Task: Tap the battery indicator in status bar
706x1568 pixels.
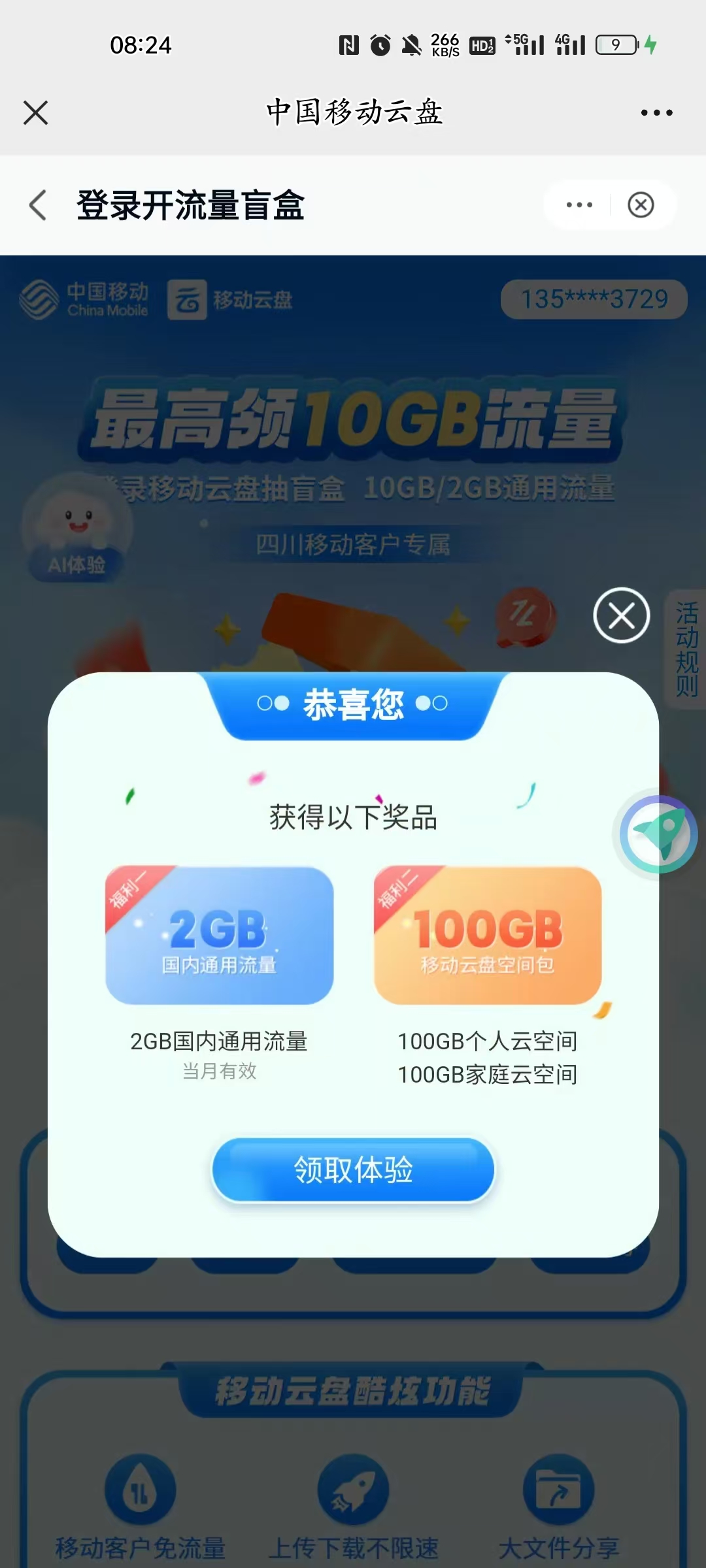Action: (x=616, y=44)
